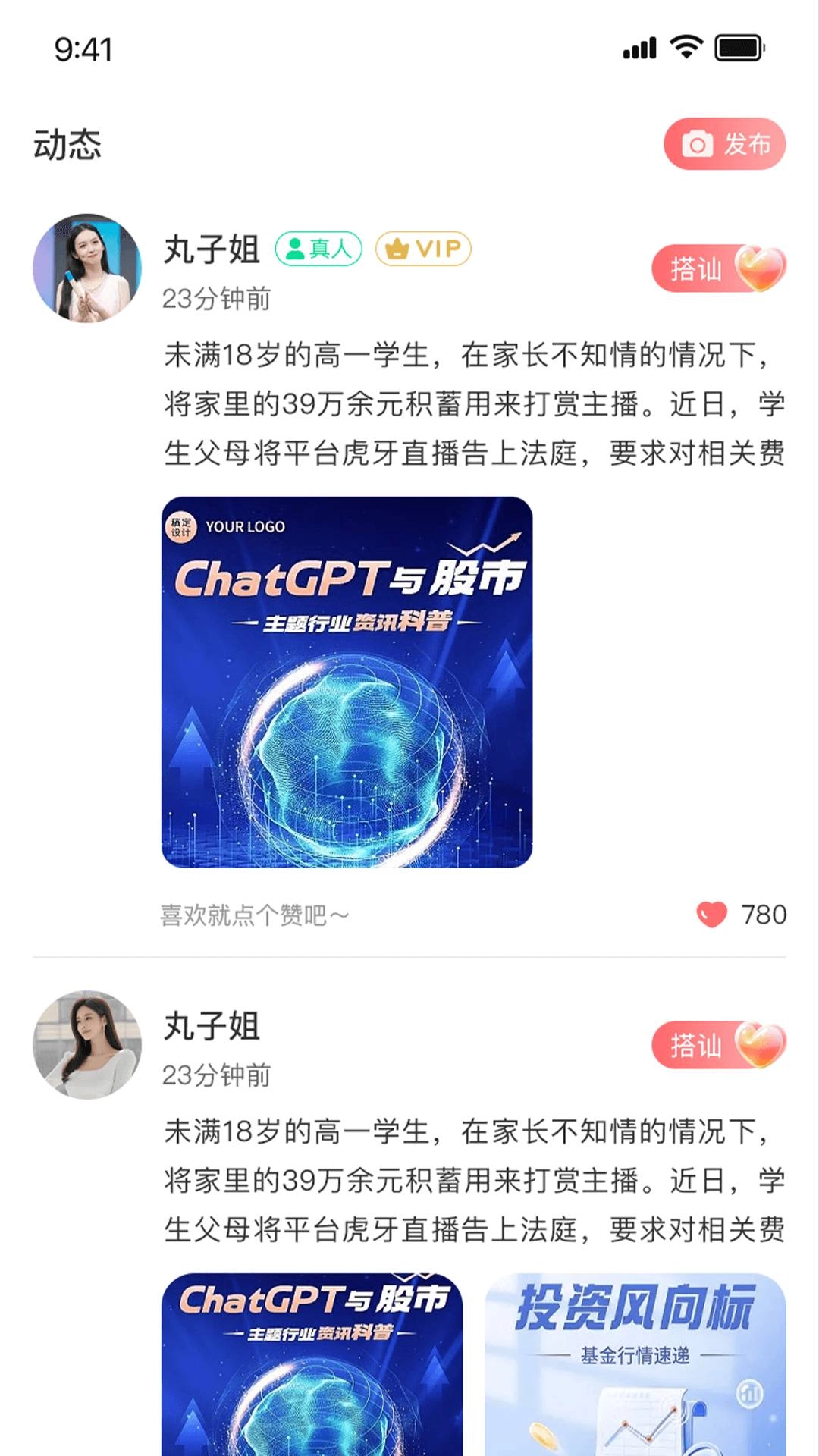Tap the battery icon in the status bar

(x=736, y=47)
